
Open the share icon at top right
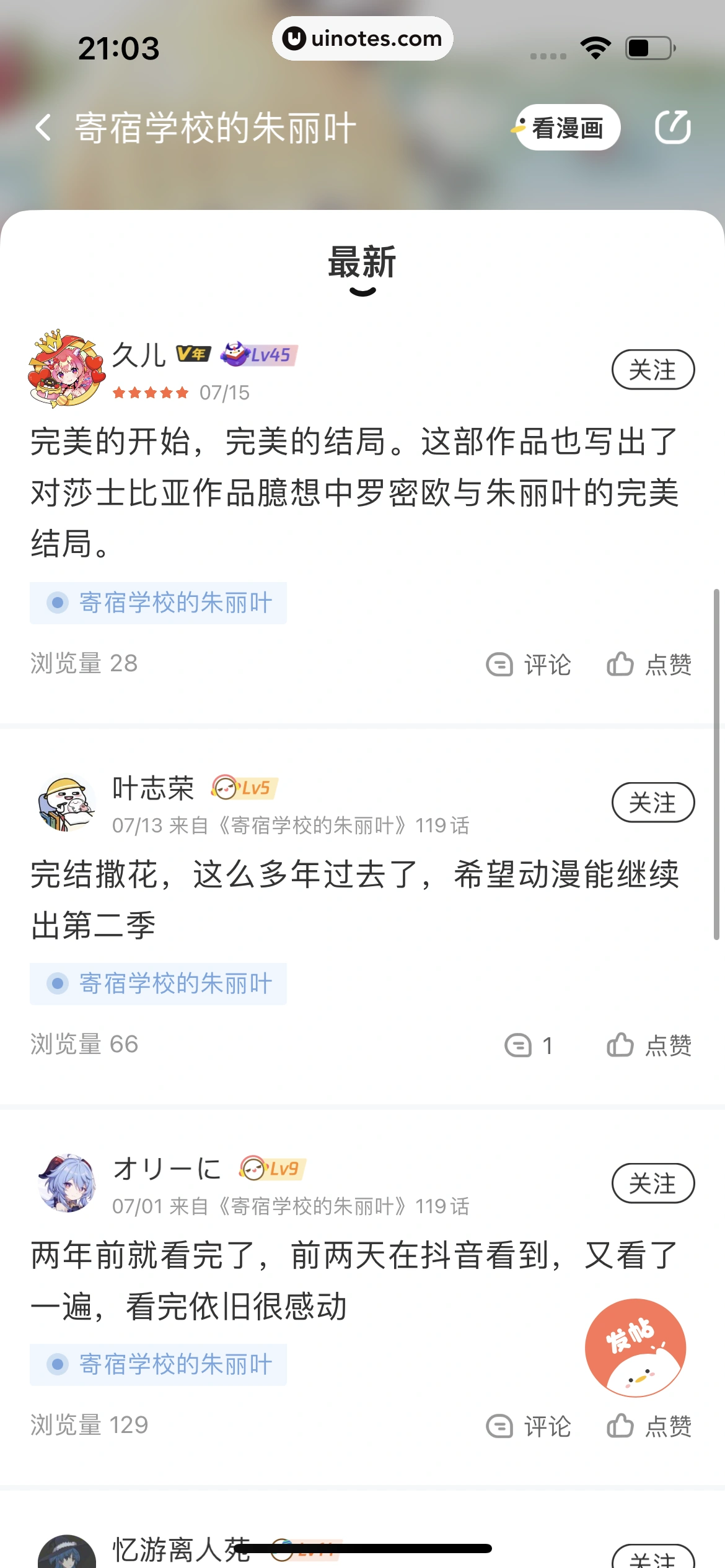[673, 127]
